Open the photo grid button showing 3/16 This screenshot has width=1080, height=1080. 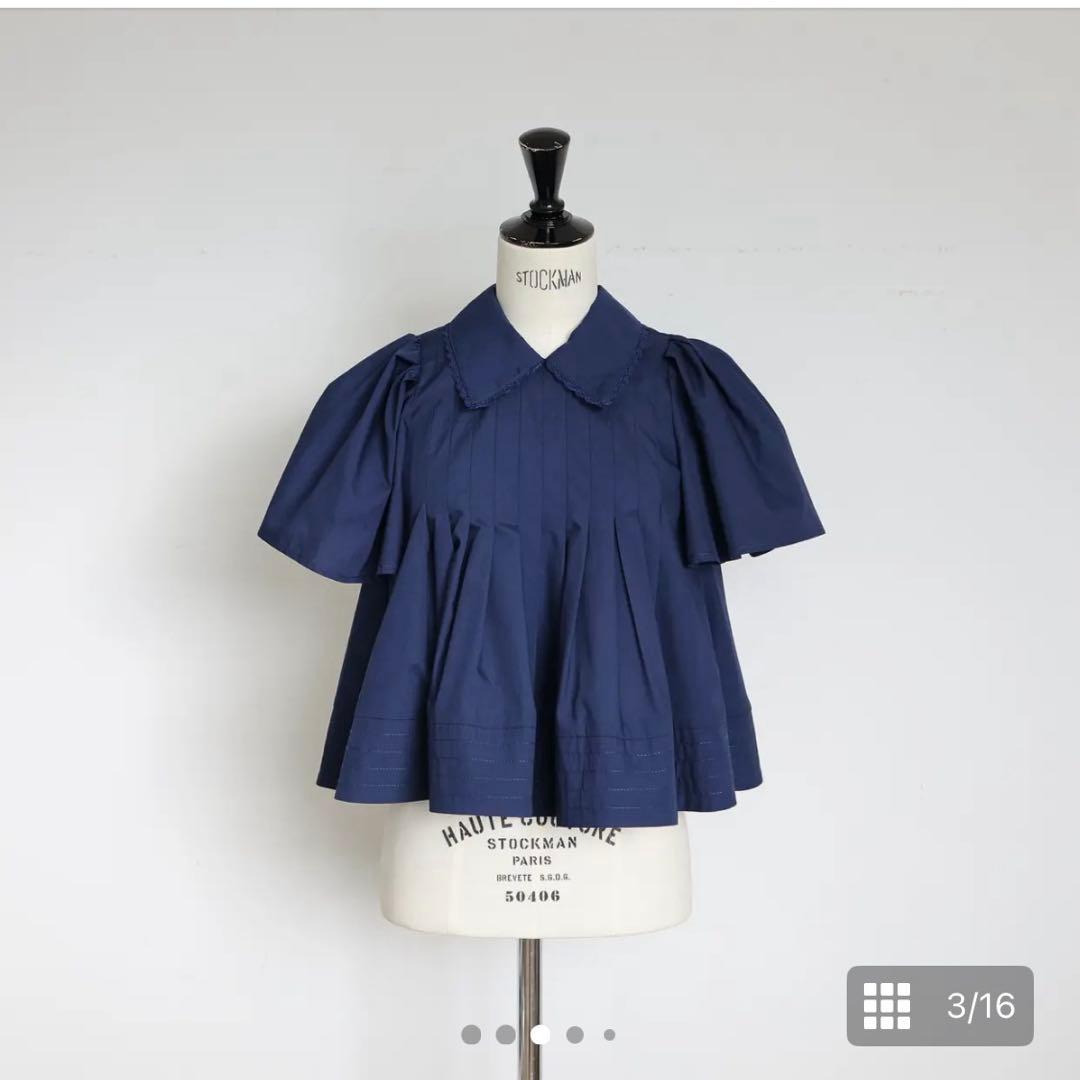click(x=939, y=1005)
